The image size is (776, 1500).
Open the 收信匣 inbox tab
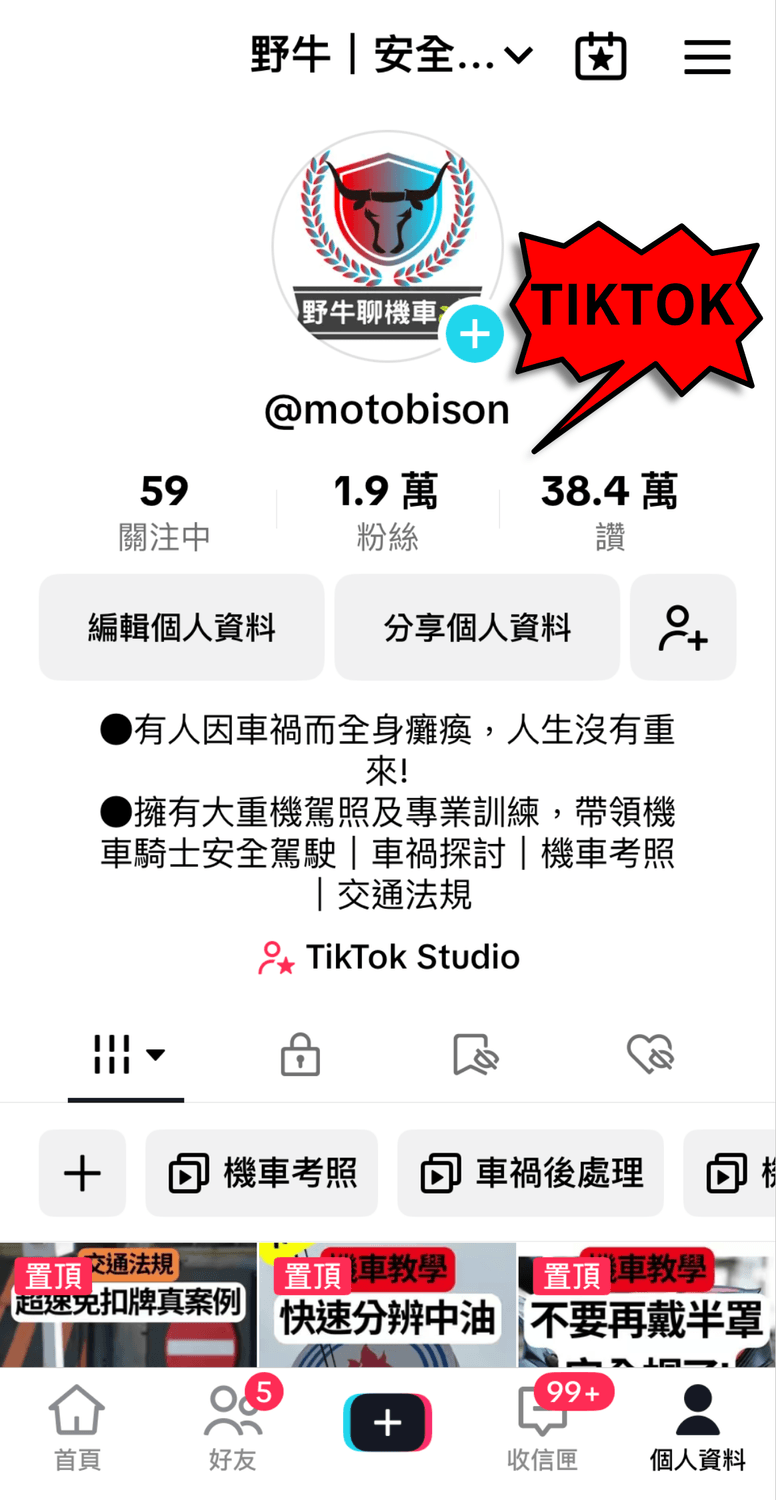coord(542,1428)
